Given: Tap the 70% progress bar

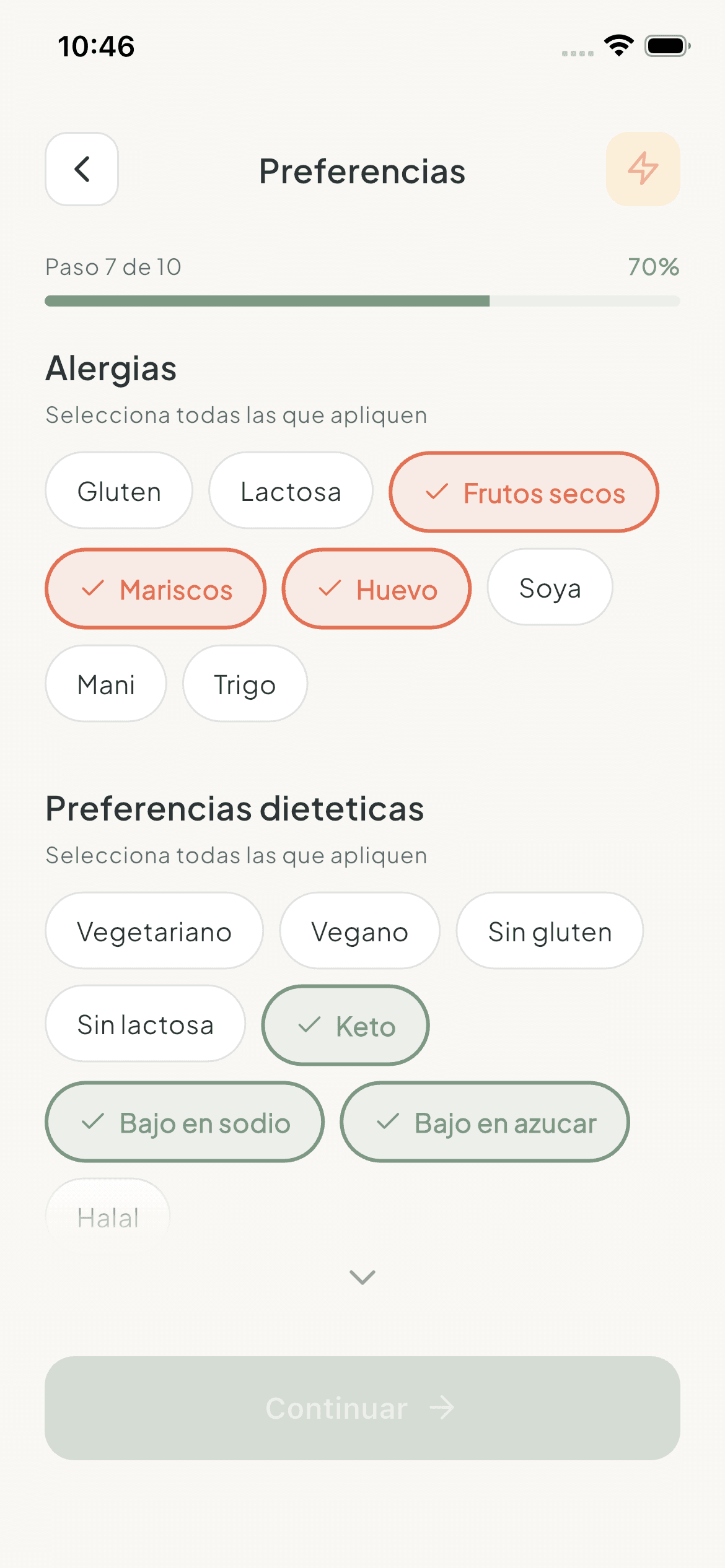Looking at the screenshot, I should (x=362, y=302).
